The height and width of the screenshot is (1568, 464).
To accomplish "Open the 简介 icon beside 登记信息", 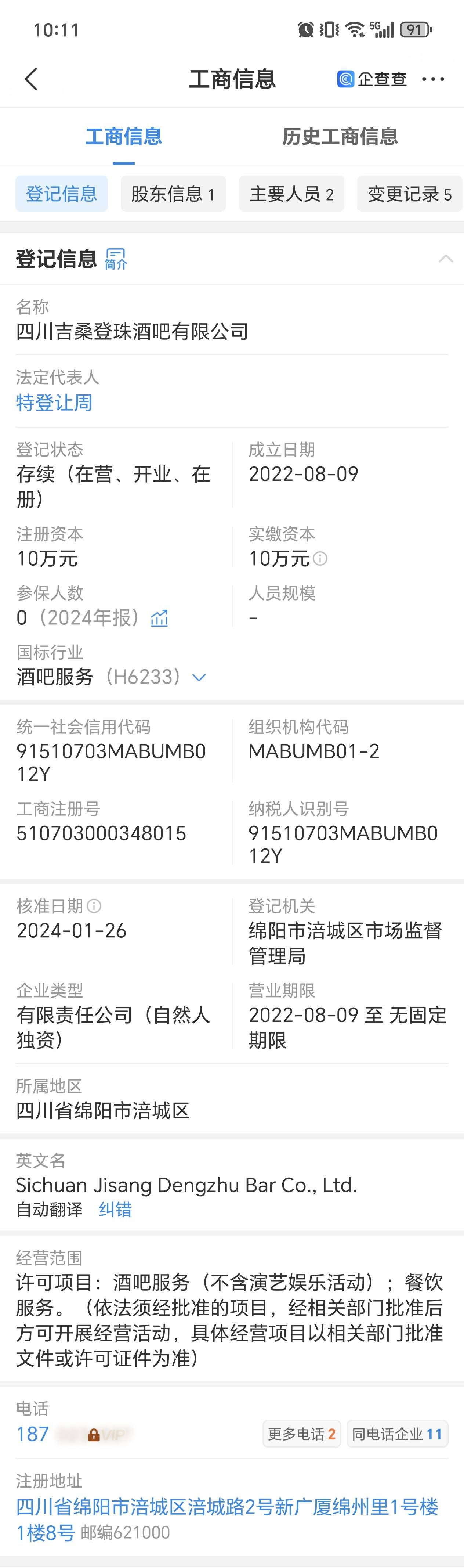I will click(x=116, y=259).
